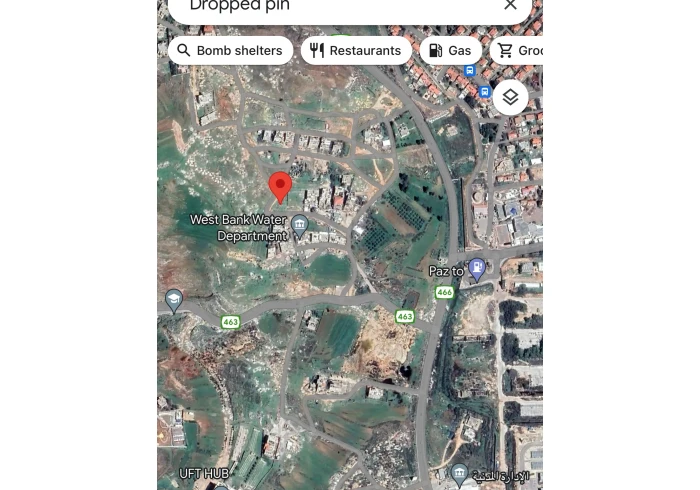
Task: Show Gas stations nearby
Action: tap(450, 51)
